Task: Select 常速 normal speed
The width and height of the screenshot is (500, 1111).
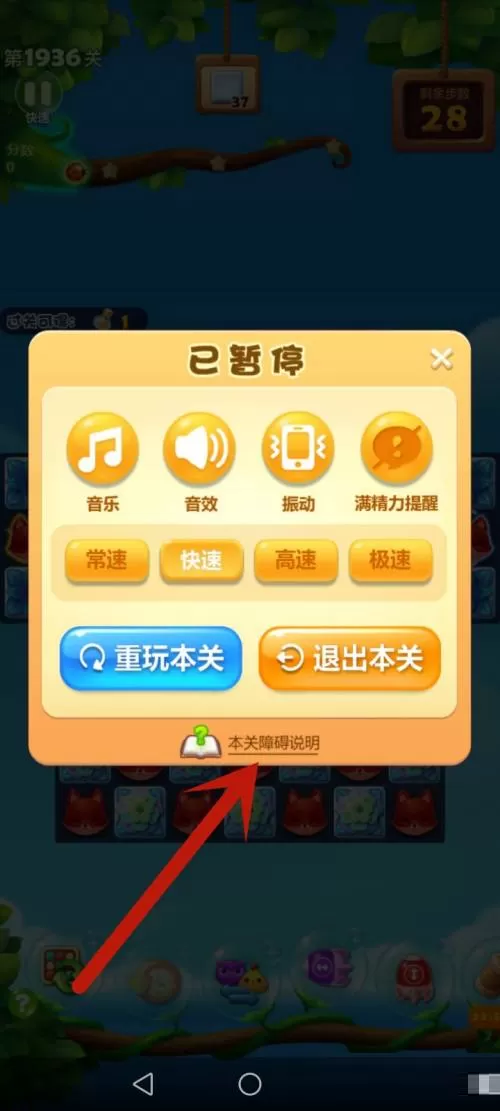Action: (107, 560)
